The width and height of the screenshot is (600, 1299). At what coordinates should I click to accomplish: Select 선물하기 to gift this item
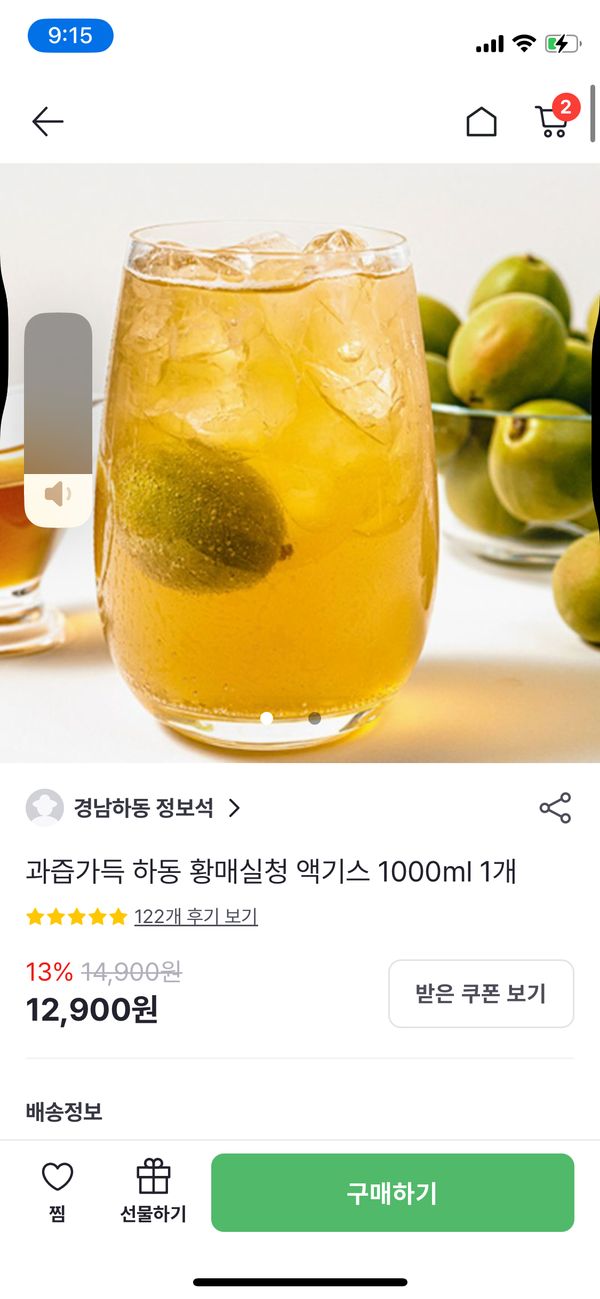153,1192
